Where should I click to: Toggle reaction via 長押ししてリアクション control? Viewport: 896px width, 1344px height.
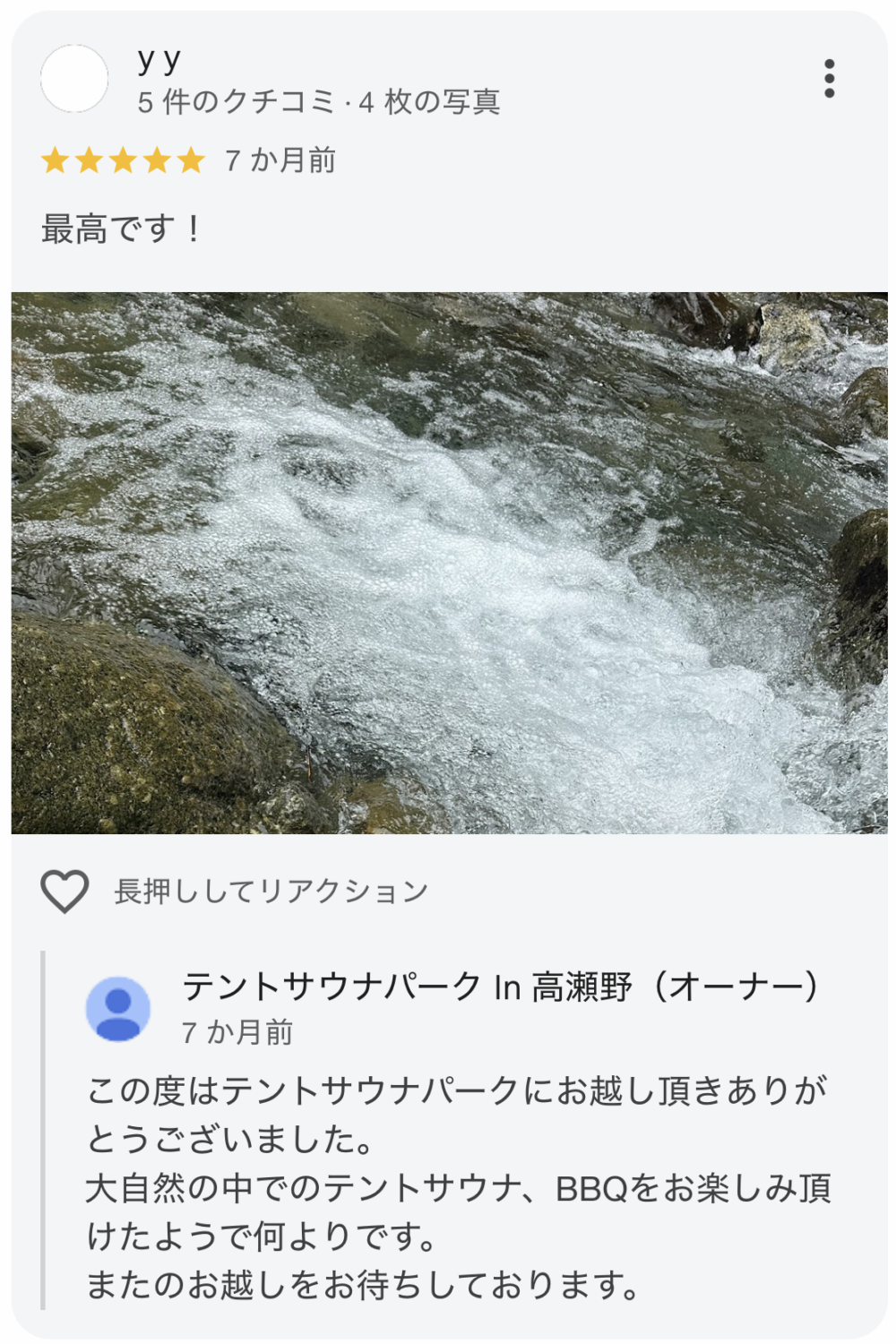click(x=269, y=891)
